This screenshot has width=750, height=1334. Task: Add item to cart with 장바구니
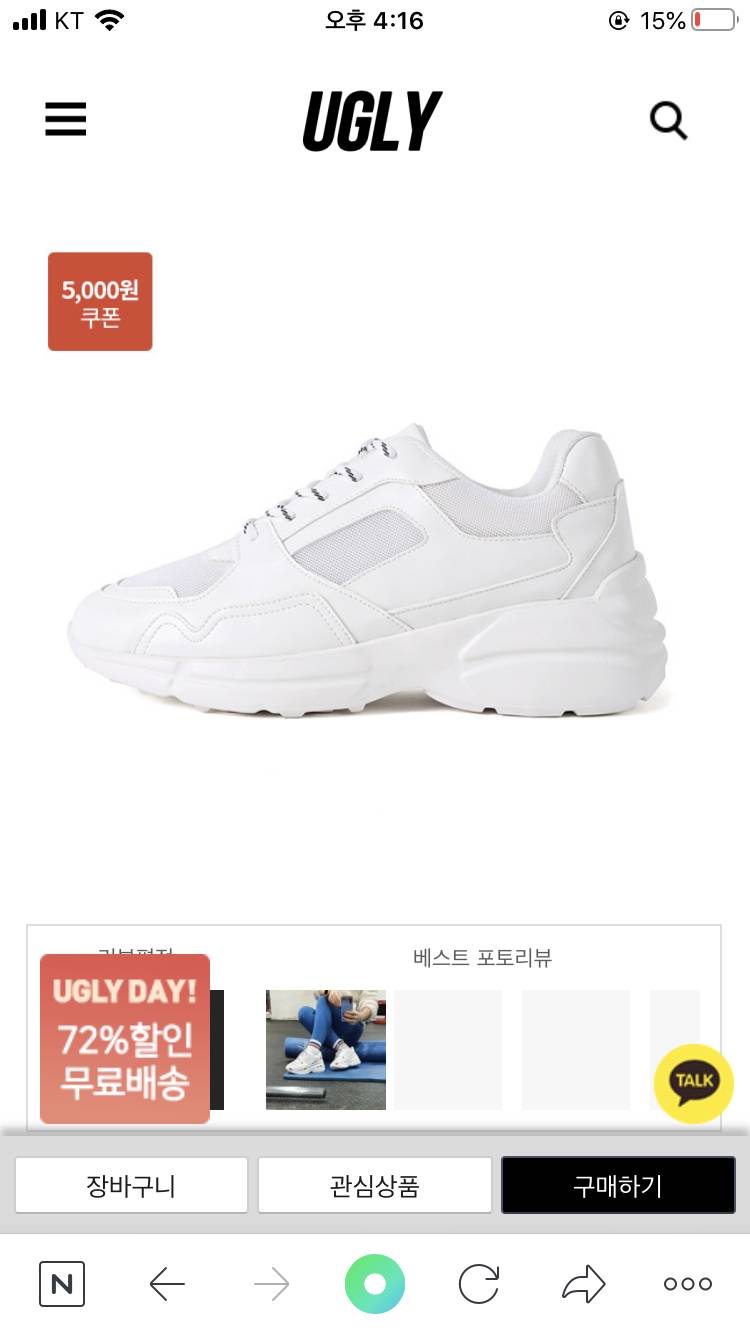tap(131, 1186)
